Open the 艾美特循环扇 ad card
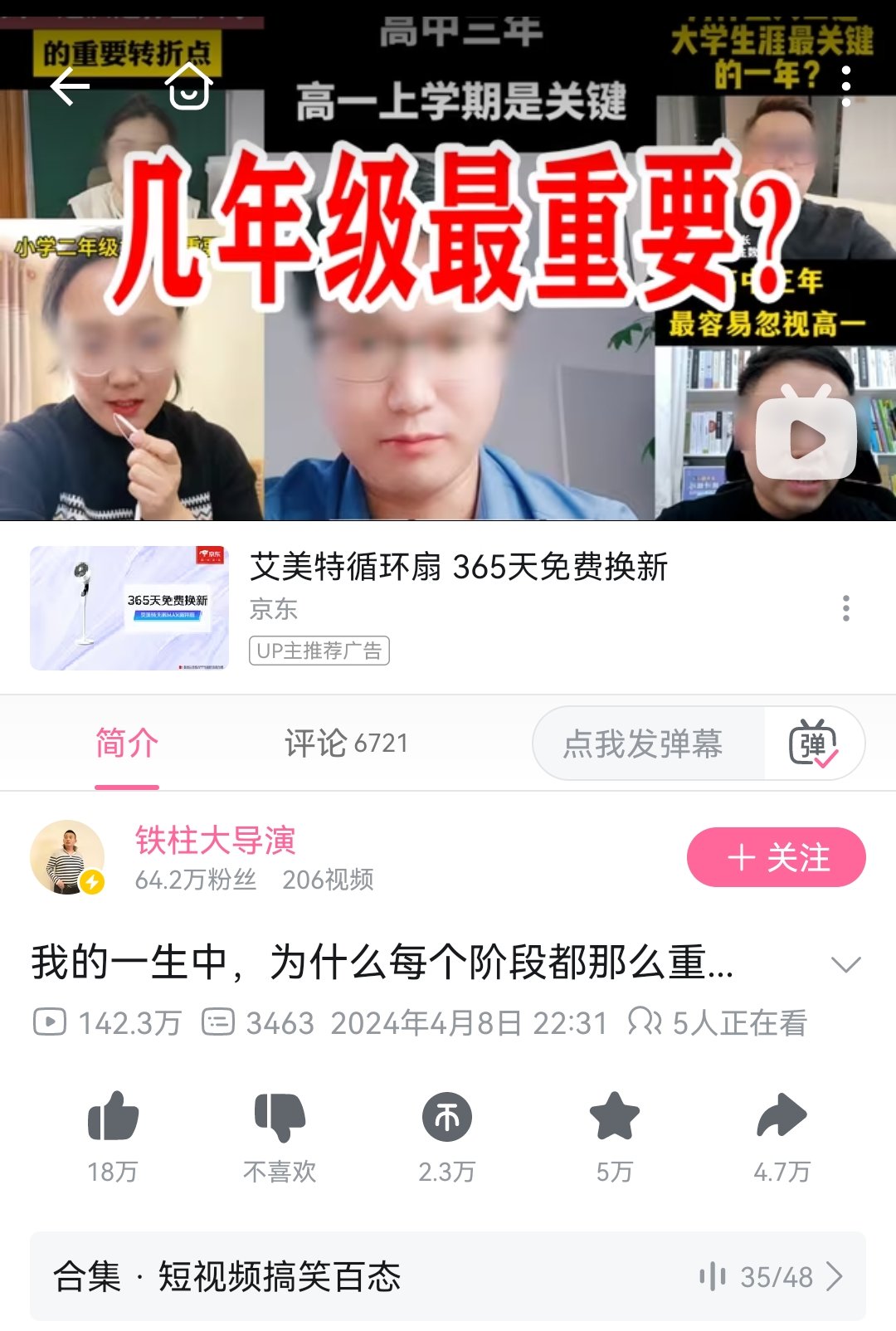 tap(458, 568)
